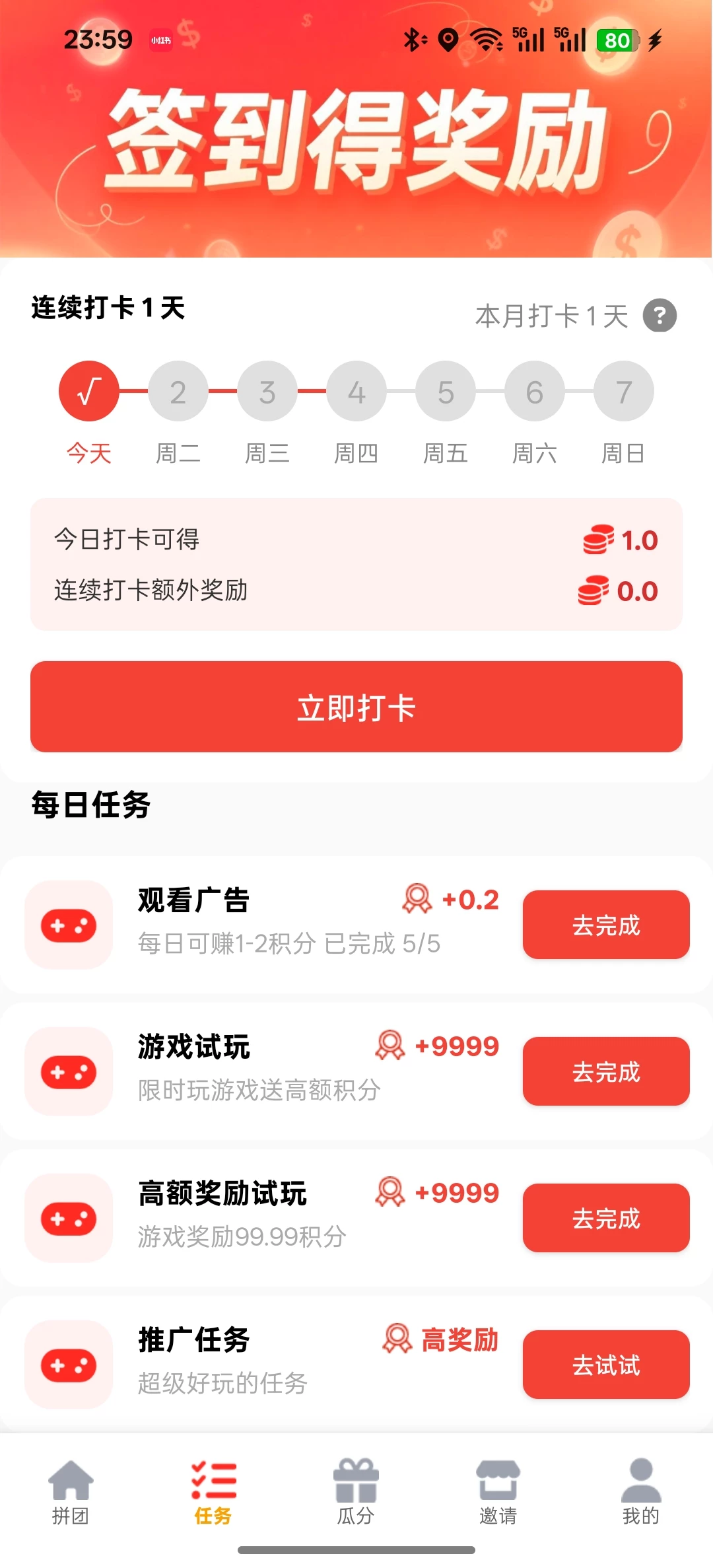
Task: Open the 瓜分 tab
Action: pos(356,1493)
